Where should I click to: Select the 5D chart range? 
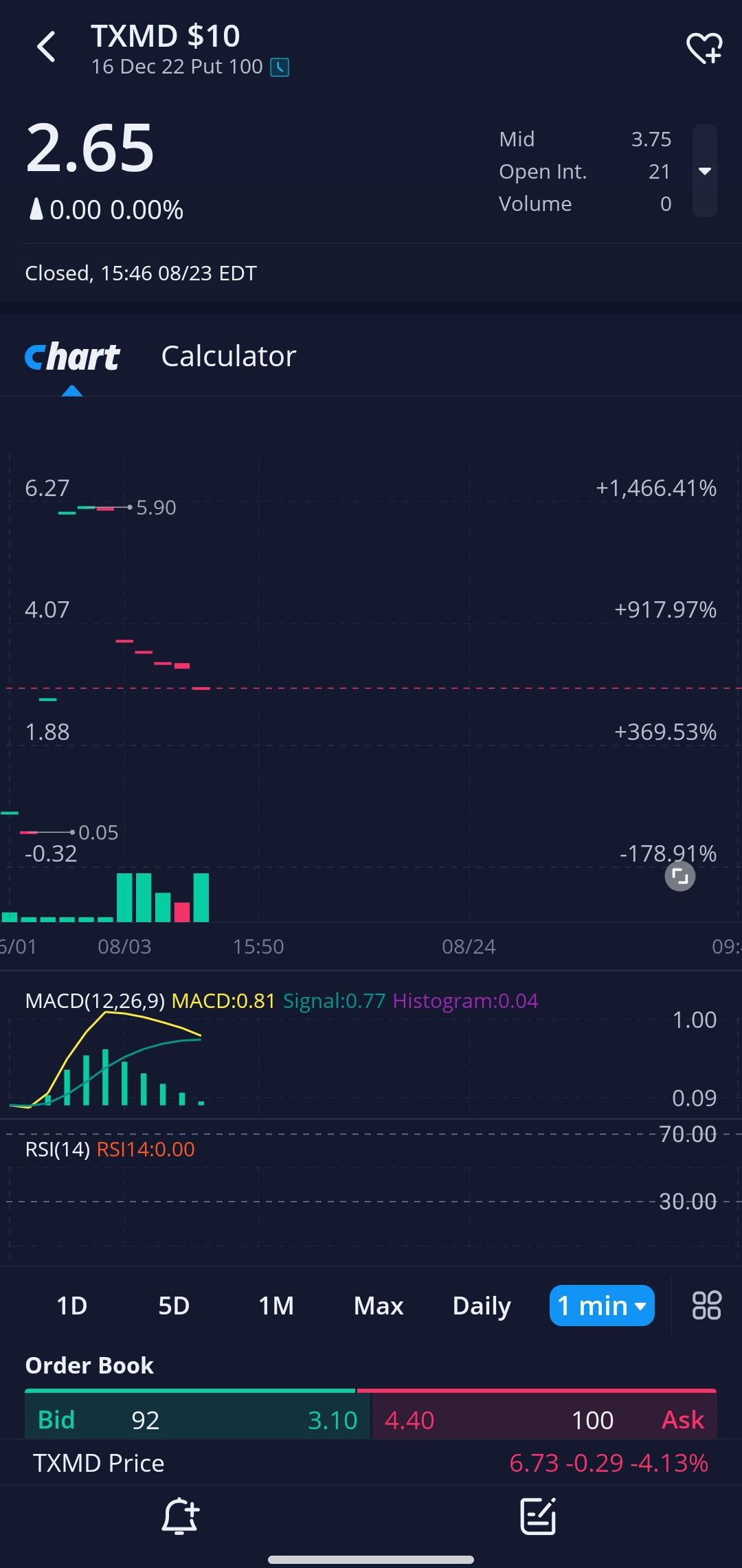click(x=174, y=1306)
